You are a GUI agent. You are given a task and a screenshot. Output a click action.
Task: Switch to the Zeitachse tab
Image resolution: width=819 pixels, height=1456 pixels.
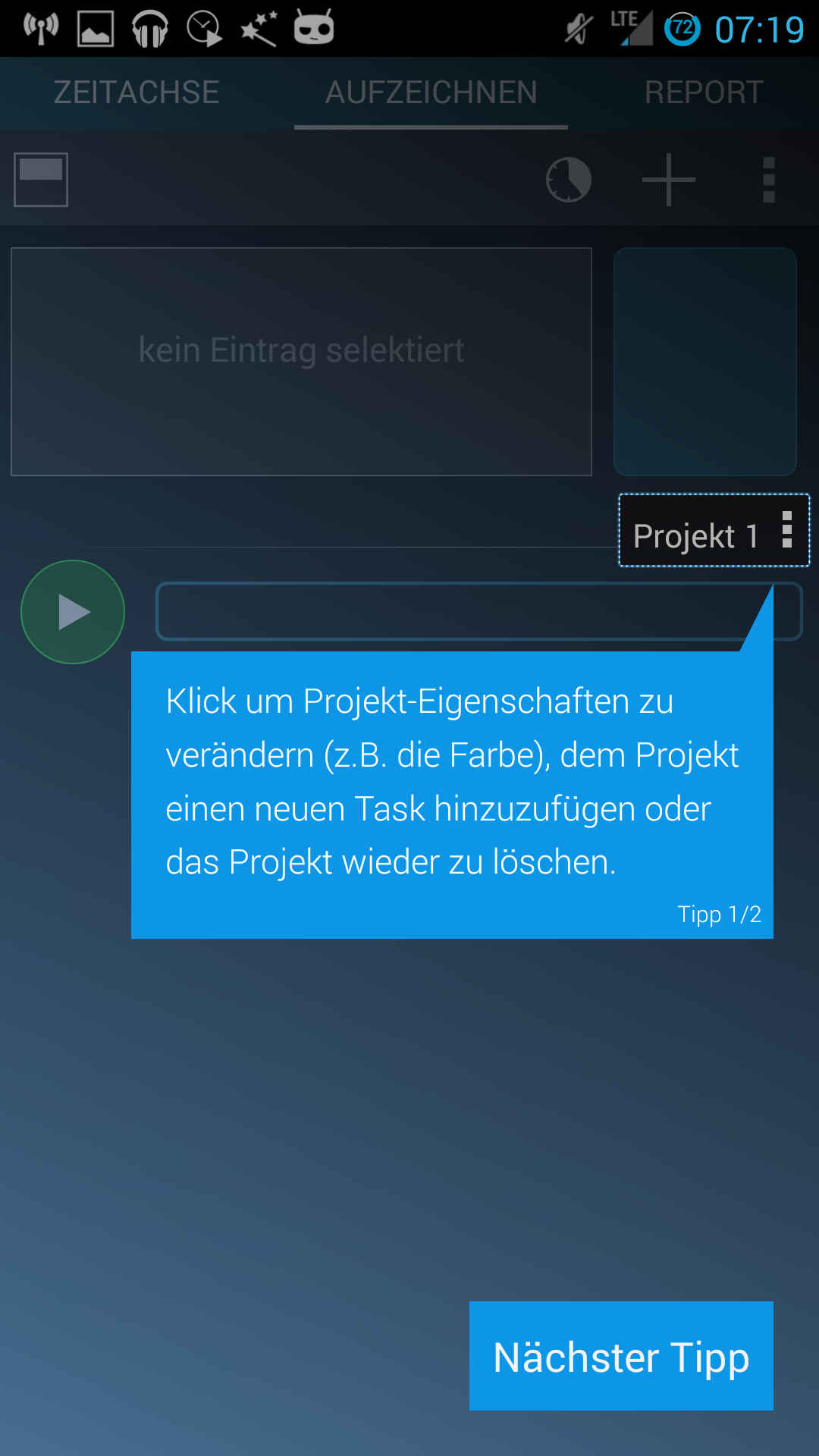tap(136, 93)
